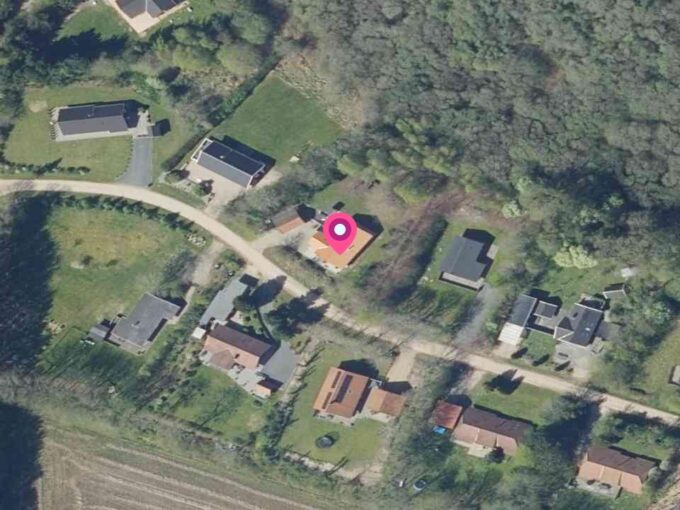Tap the pink location pin marker

[x=340, y=232]
